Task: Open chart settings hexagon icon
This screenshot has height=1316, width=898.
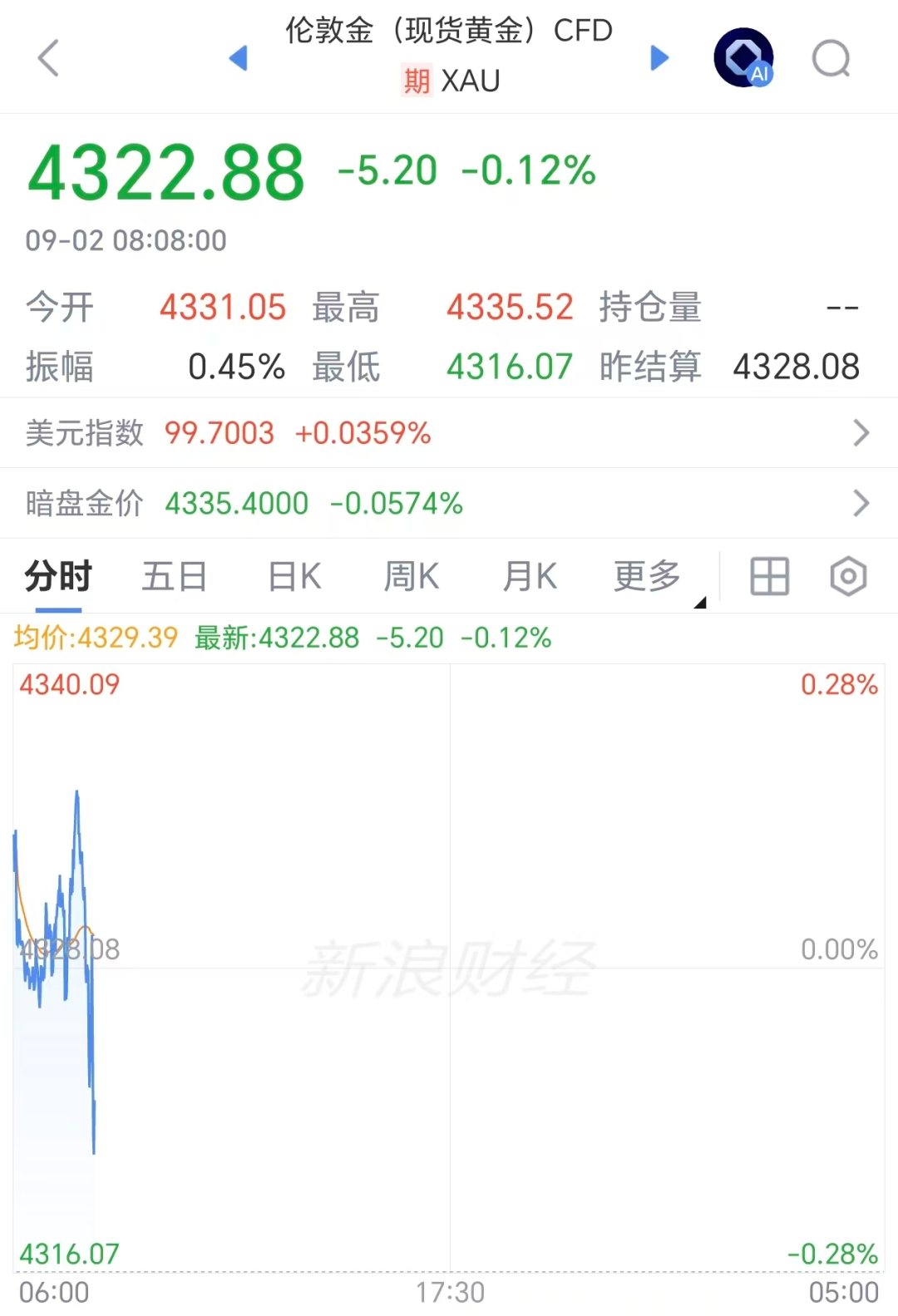Action: 849,576
